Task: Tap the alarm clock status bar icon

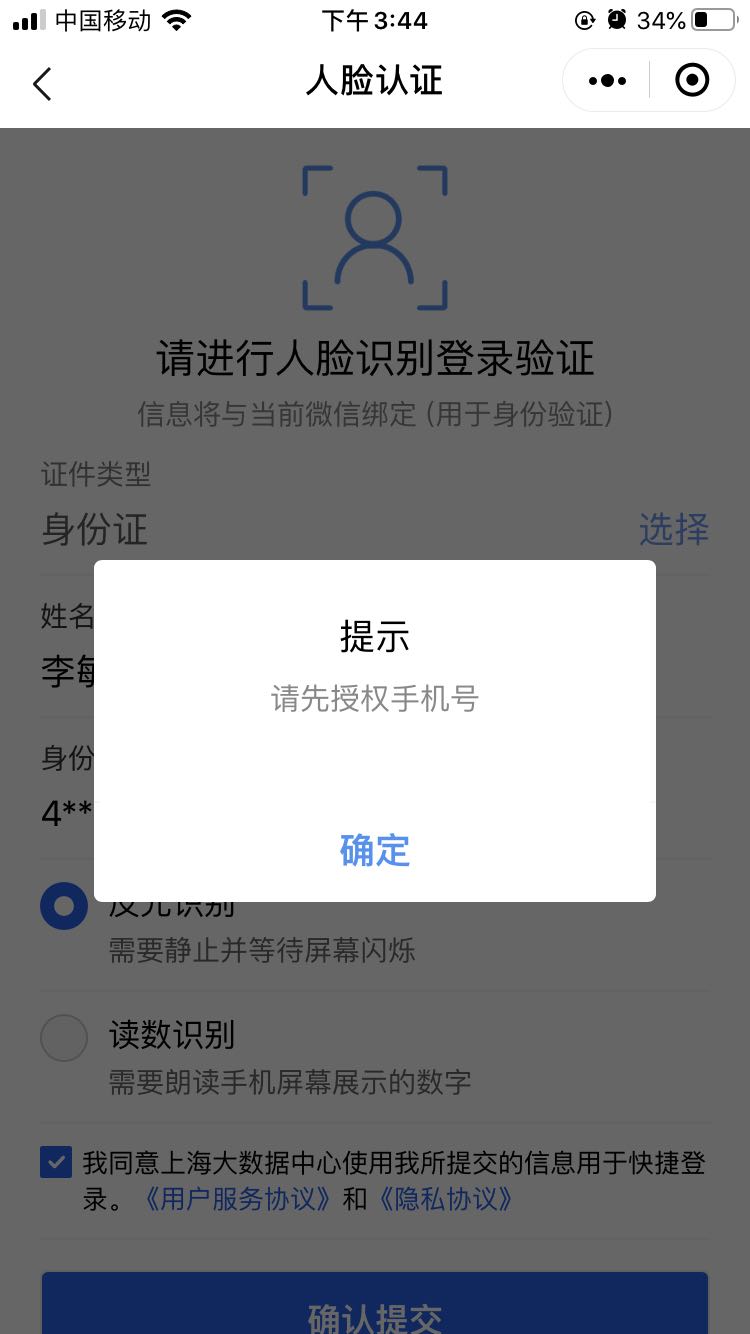Action: click(617, 19)
